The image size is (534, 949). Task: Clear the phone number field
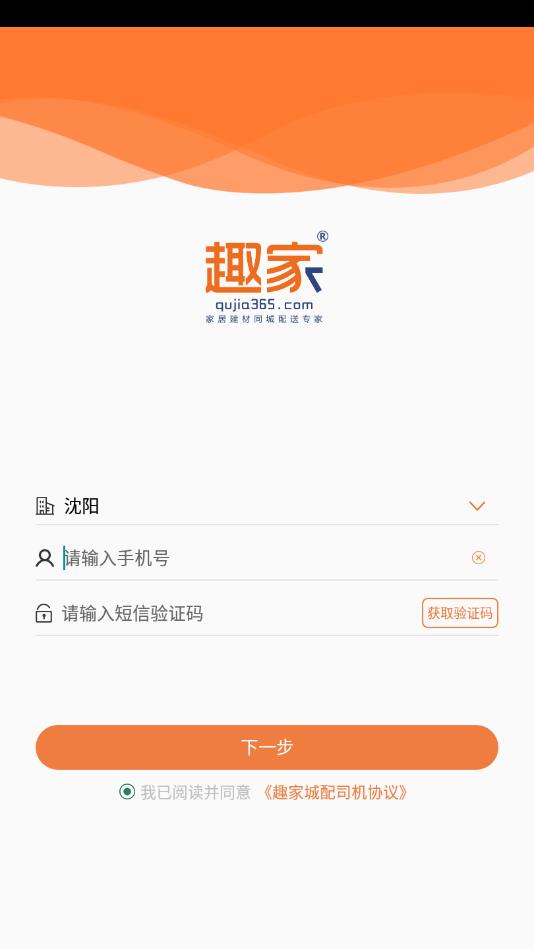[x=478, y=557]
